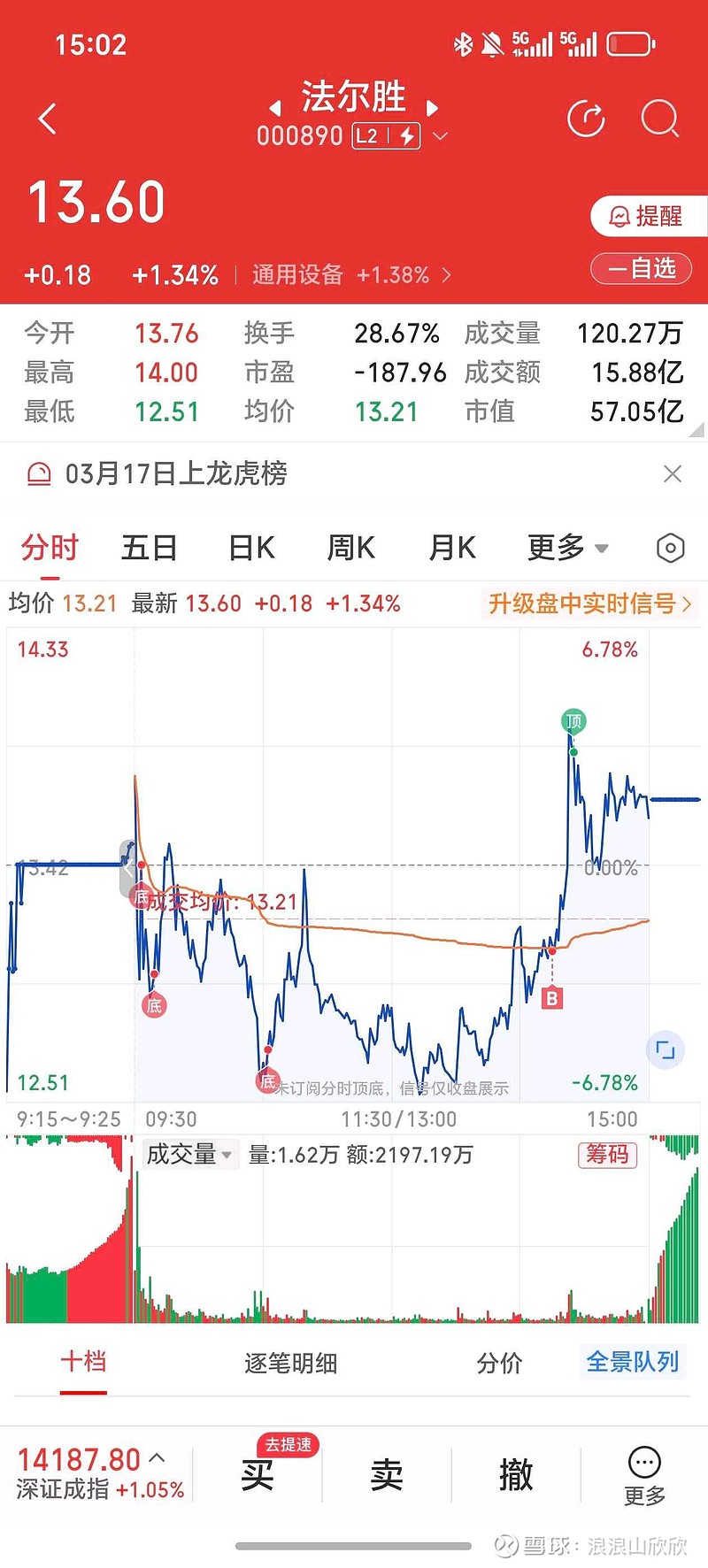Click the L2 lightning level-2 quotes icon

click(387, 136)
